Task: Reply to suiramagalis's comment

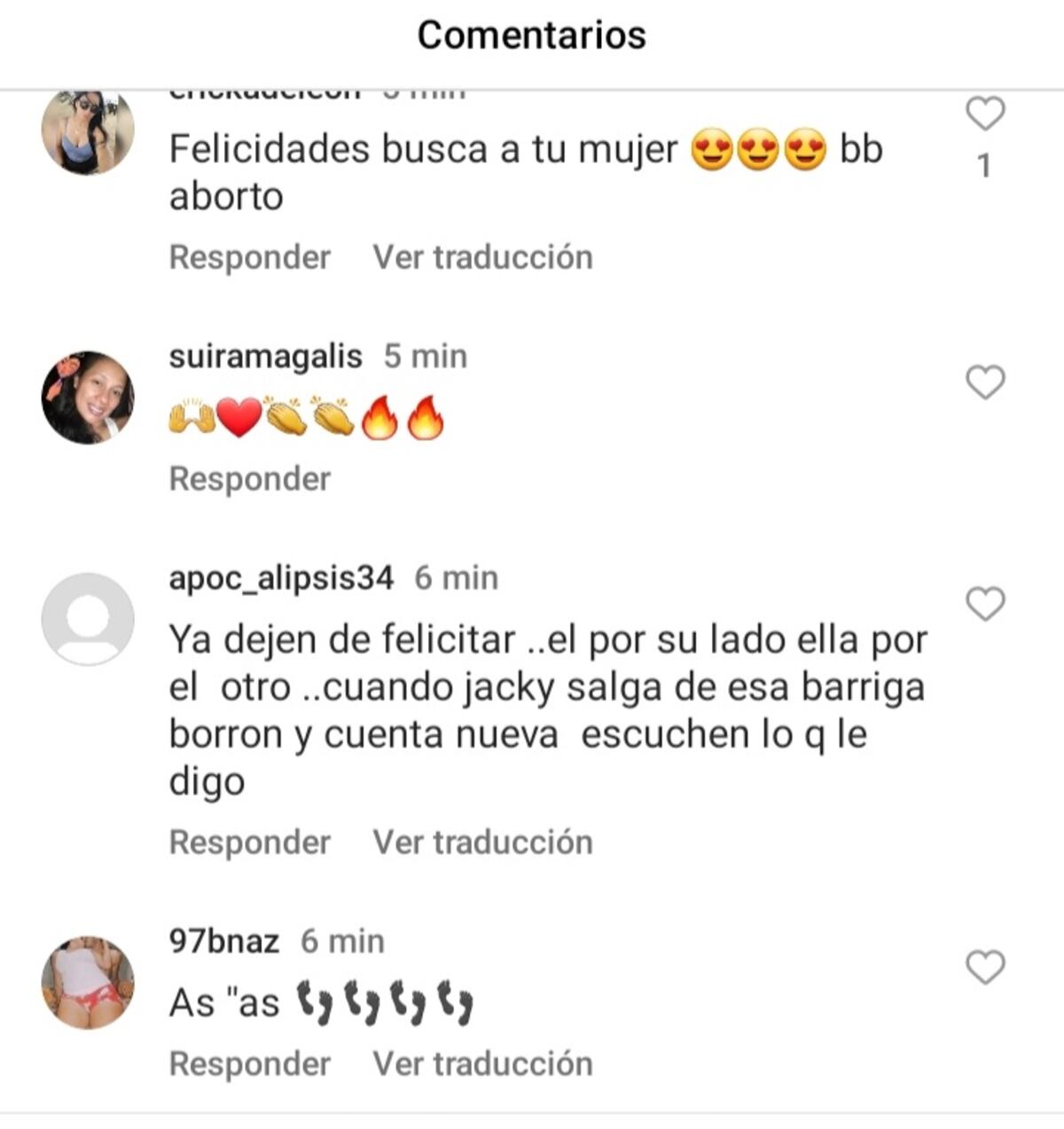Action: (x=249, y=479)
